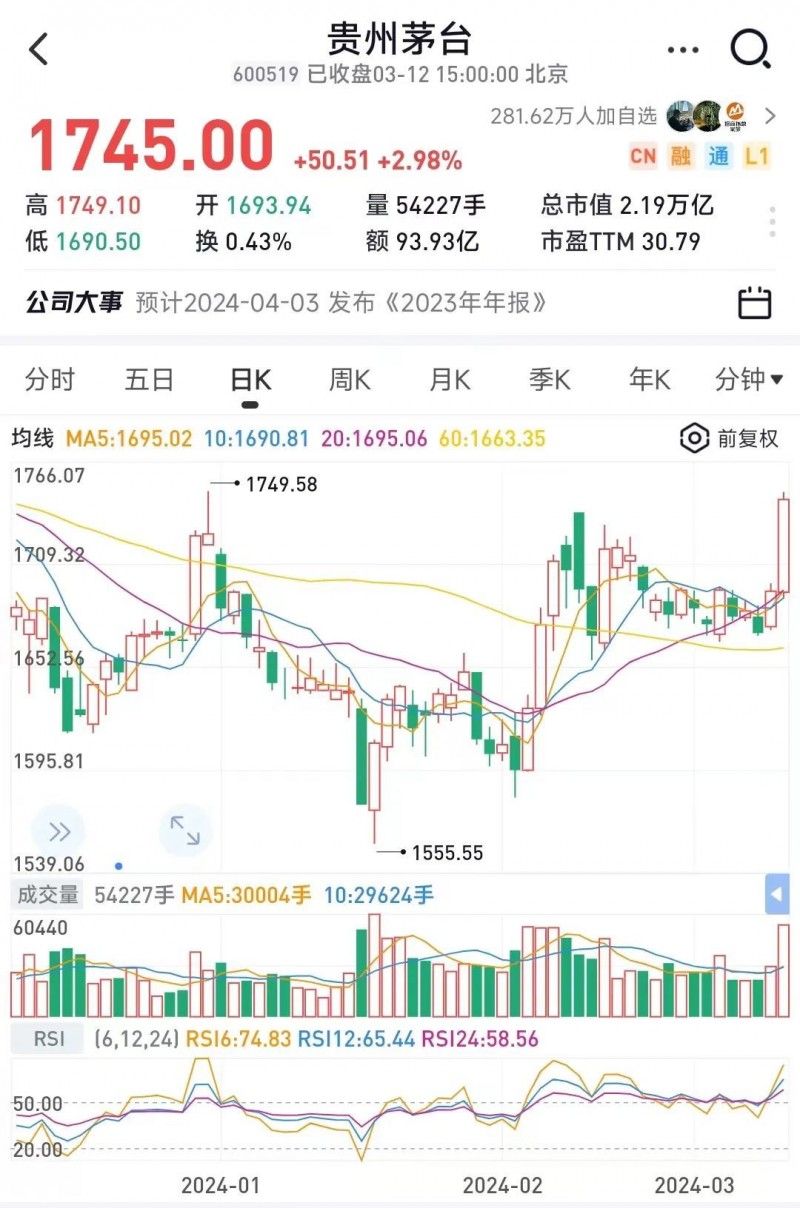Viewport: 800px width, 1208px height.
Task: Show the 季K chart
Action: pyautogui.click(x=550, y=380)
